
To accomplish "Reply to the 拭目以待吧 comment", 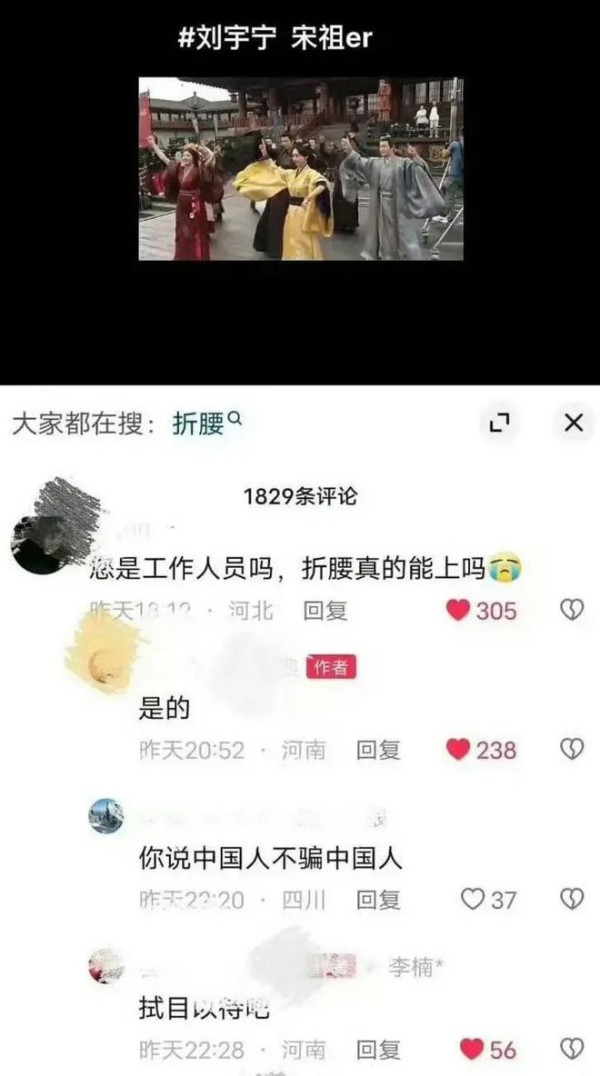I will point(378,1050).
